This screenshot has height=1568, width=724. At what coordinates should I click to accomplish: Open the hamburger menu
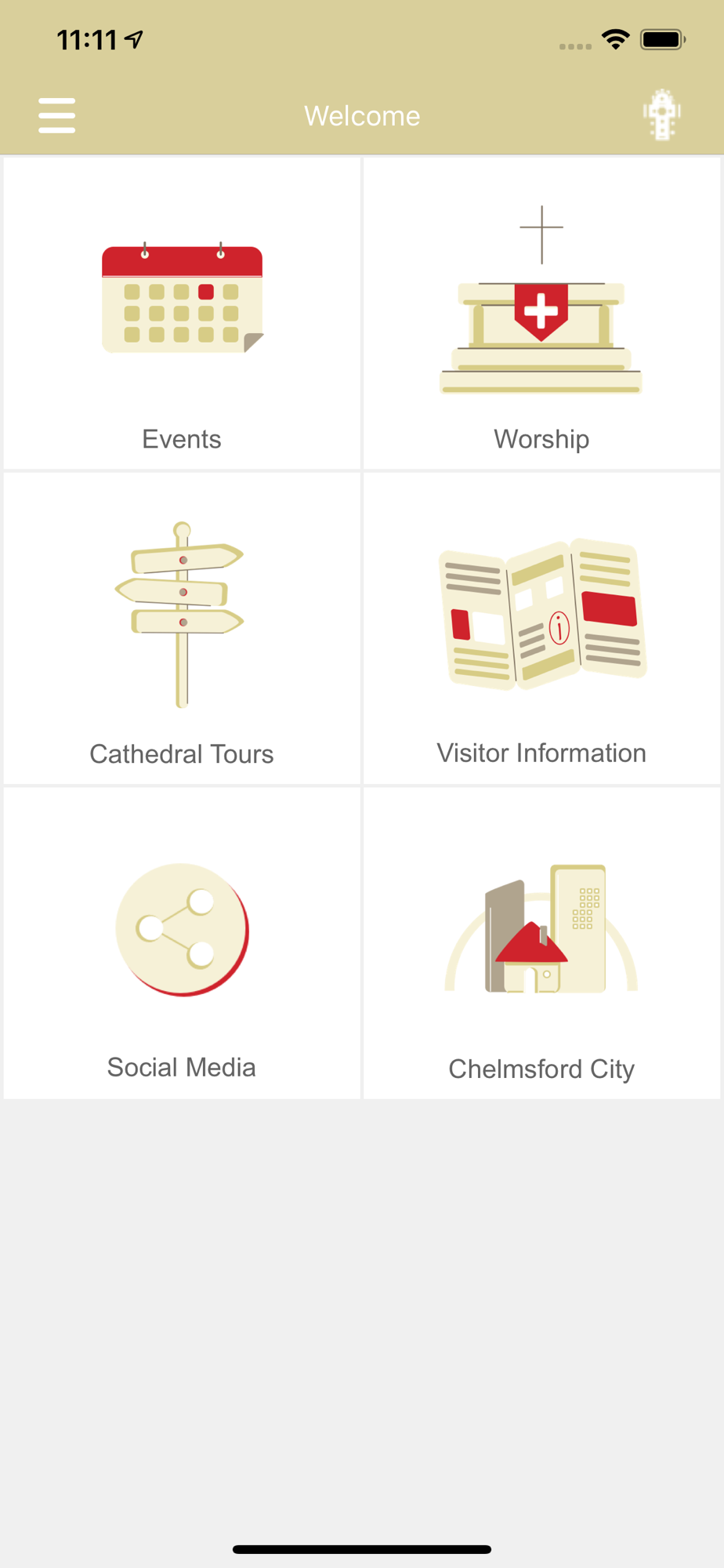click(x=57, y=115)
